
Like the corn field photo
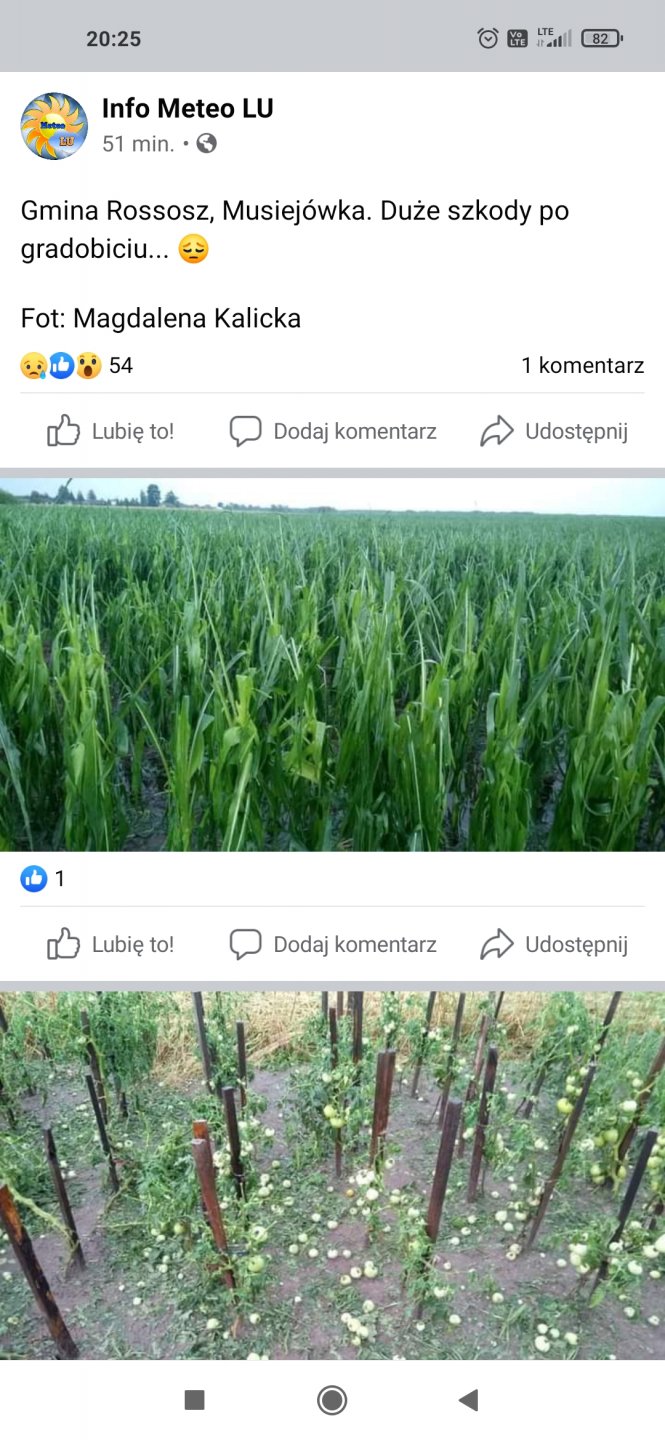pyautogui.click(x=111, y=944)
